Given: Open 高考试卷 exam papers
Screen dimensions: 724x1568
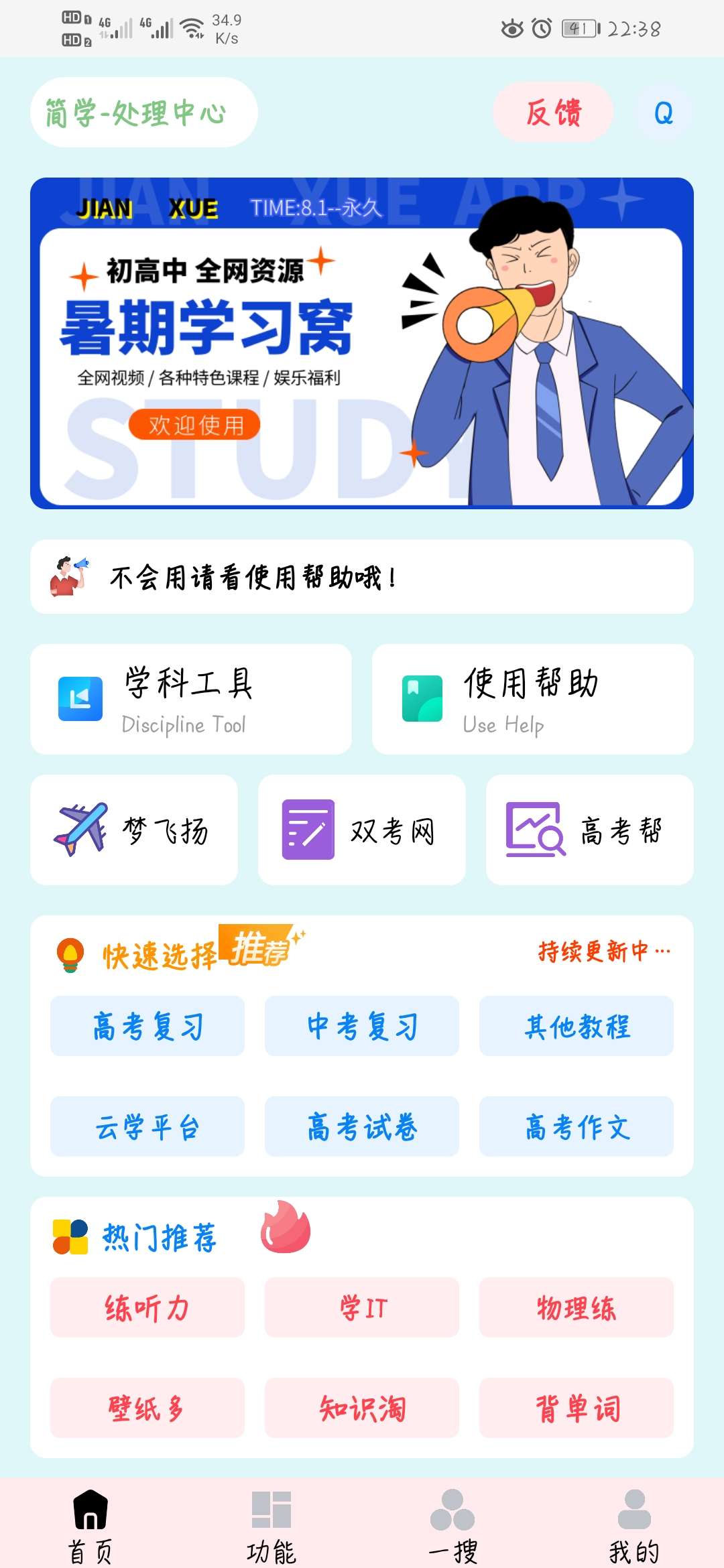Looking at the screenshot, I should [362, 1126].
